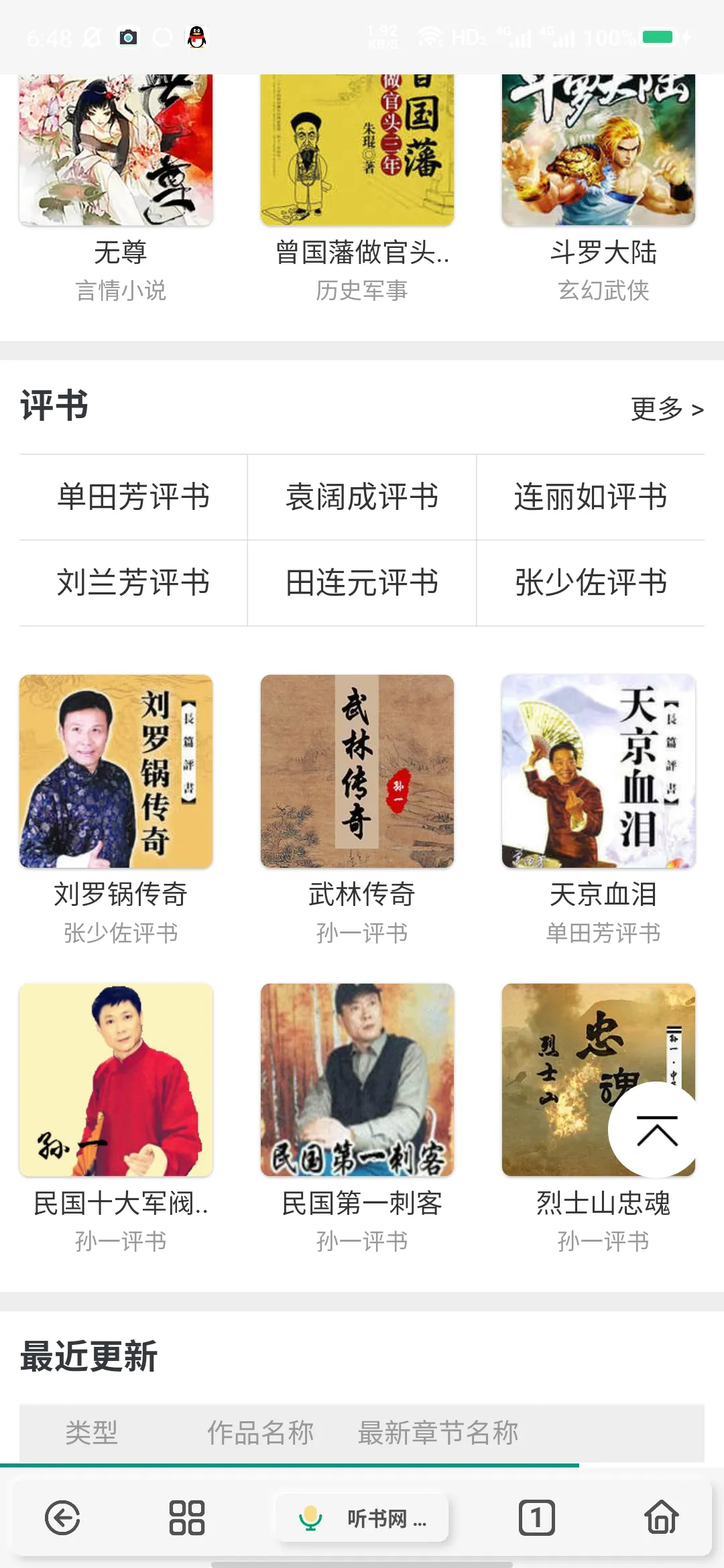
Task: Browse 连丽如评书 category
Action: click(591, 497)
